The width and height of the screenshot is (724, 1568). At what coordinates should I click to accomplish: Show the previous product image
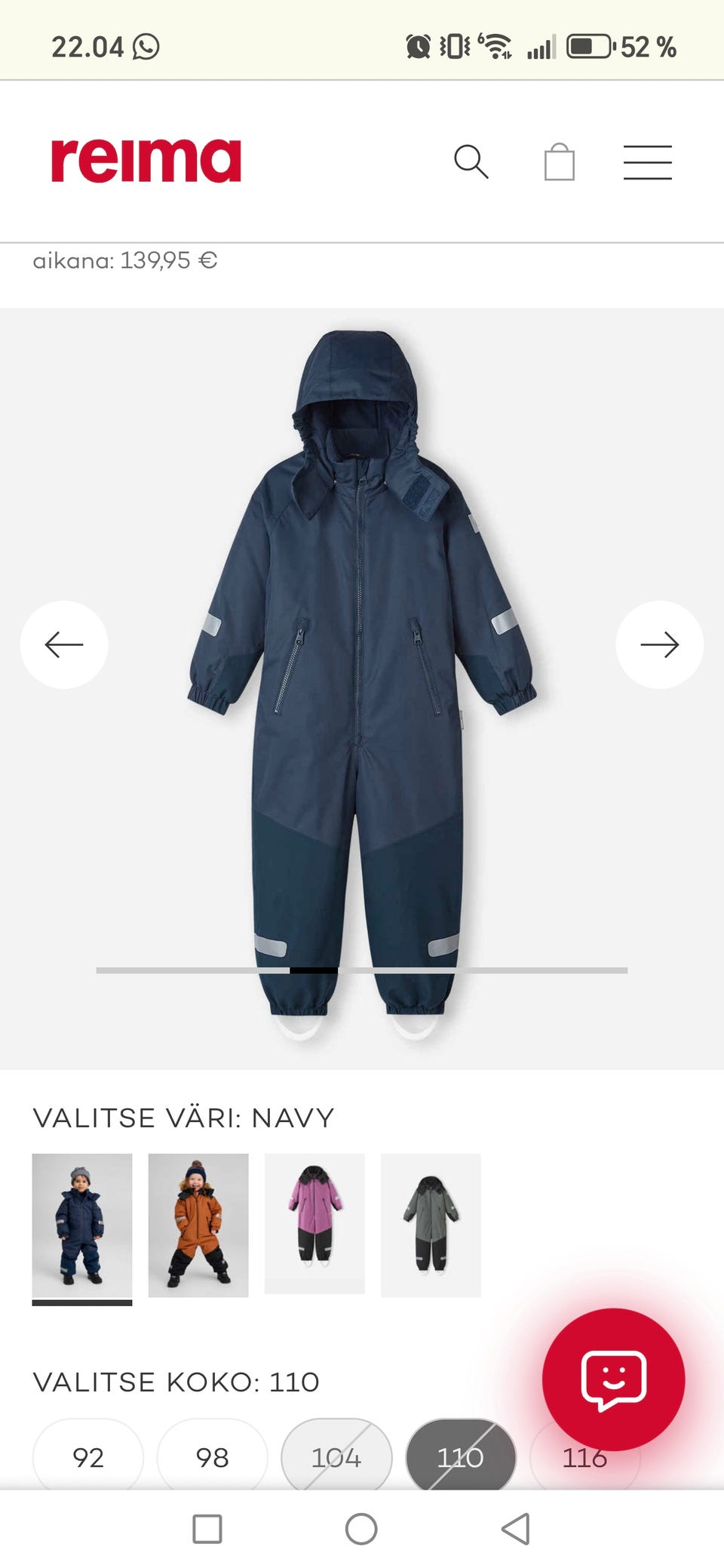tap(64, 644)
